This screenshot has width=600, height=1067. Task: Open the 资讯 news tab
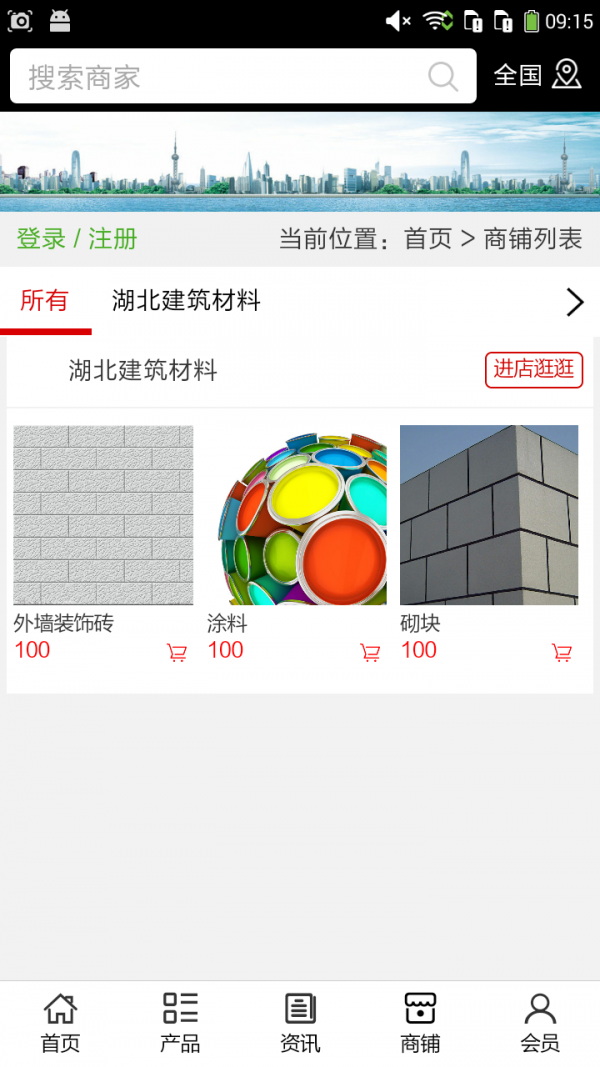pos(300,1023)
